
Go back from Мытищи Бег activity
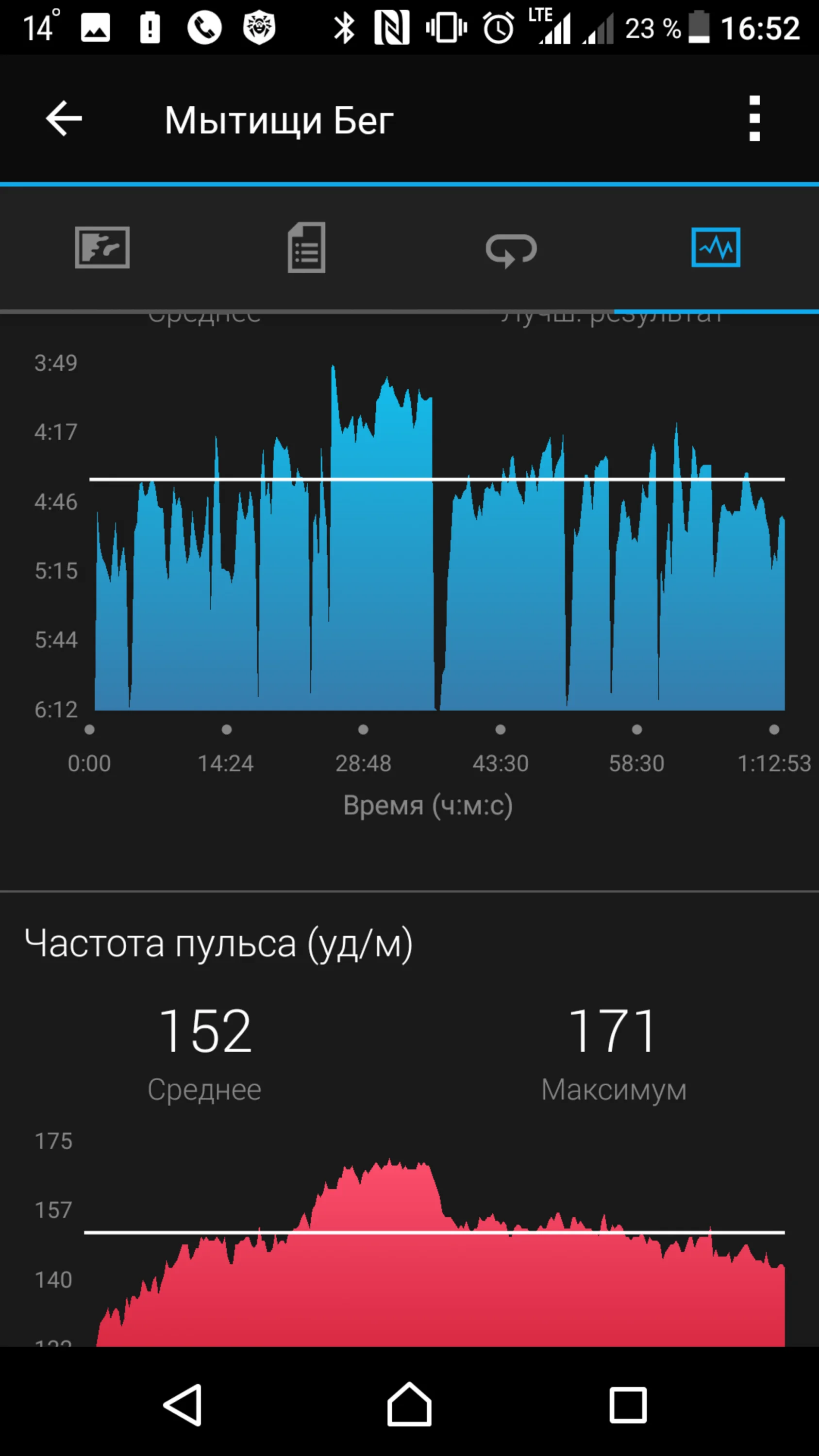(64, 119)
